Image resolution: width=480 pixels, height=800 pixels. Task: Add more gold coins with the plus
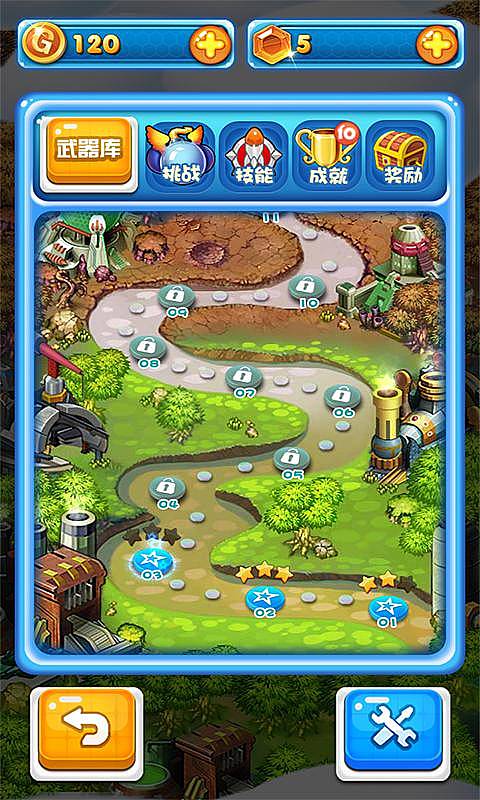pos(210,44)
